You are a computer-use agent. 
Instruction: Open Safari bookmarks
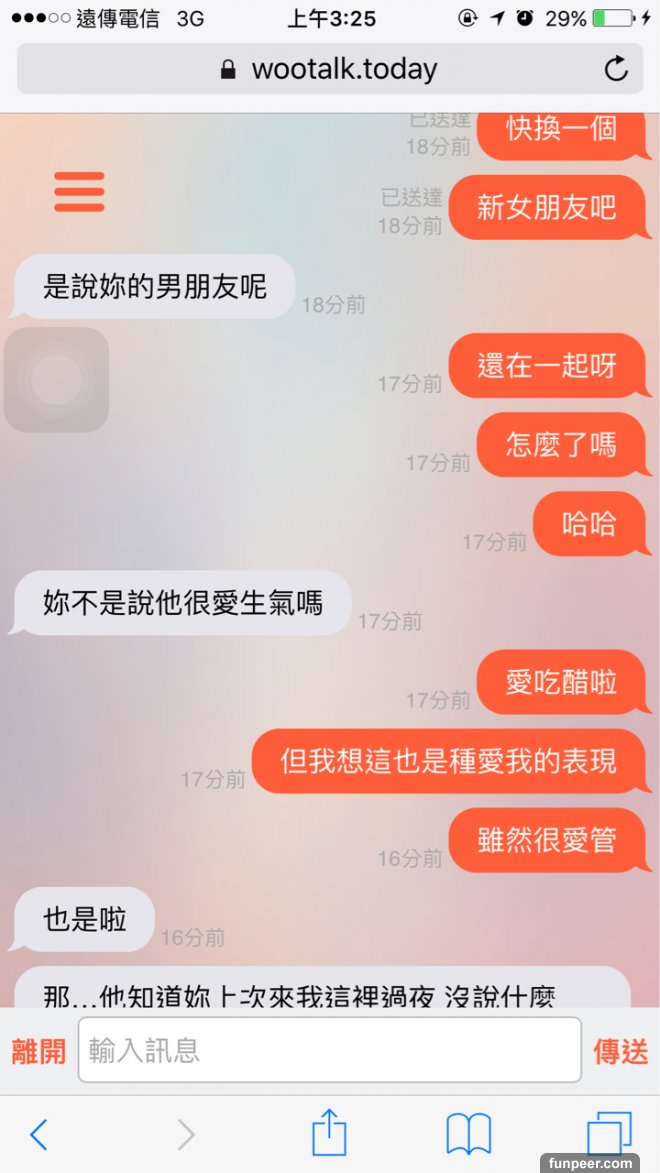pyautogui.click(x=468, y=1134)
